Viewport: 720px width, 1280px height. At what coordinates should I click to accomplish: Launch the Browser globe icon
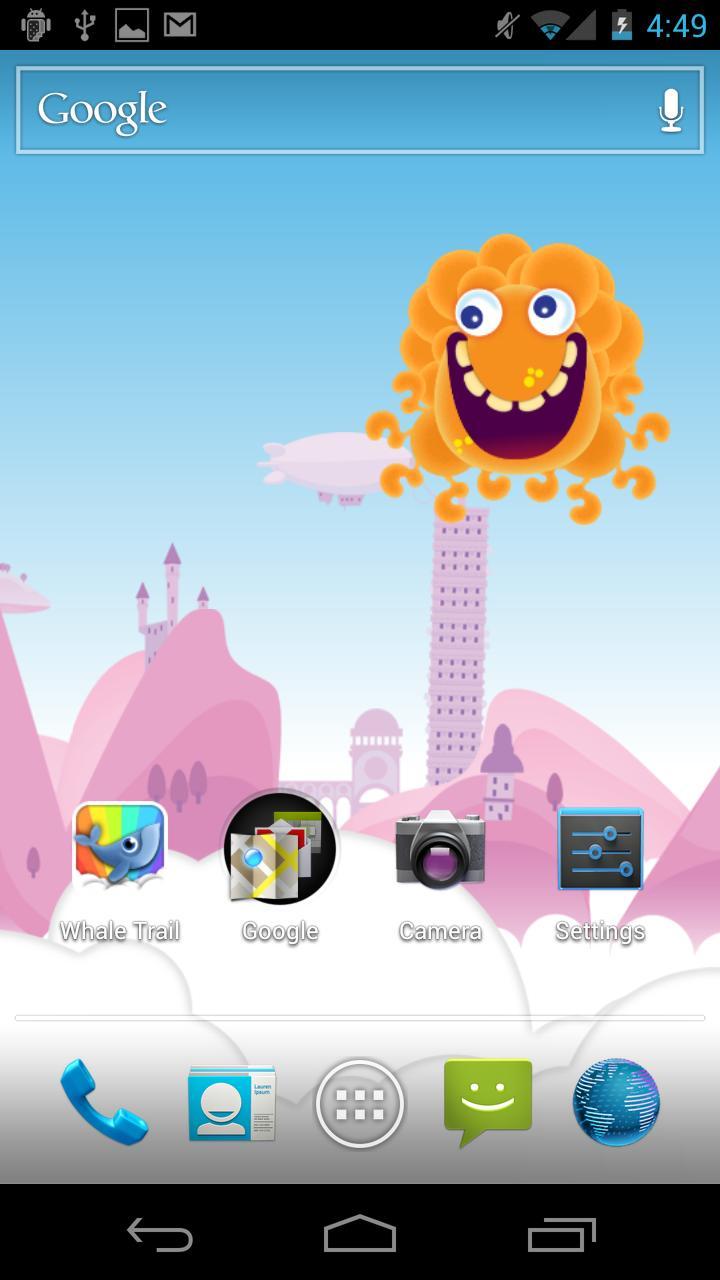[x=616, y=1102]
